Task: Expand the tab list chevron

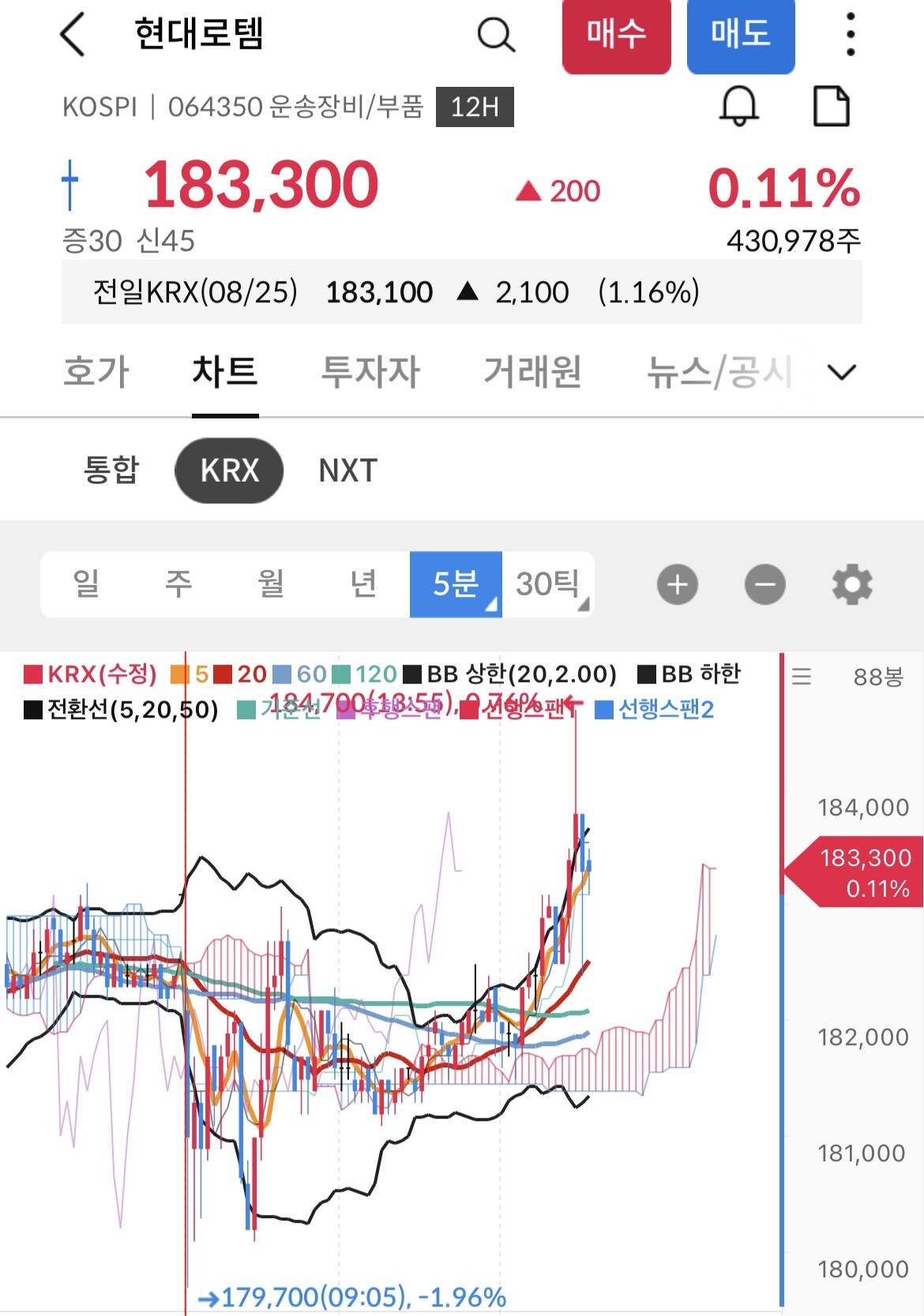Action: 842,372
